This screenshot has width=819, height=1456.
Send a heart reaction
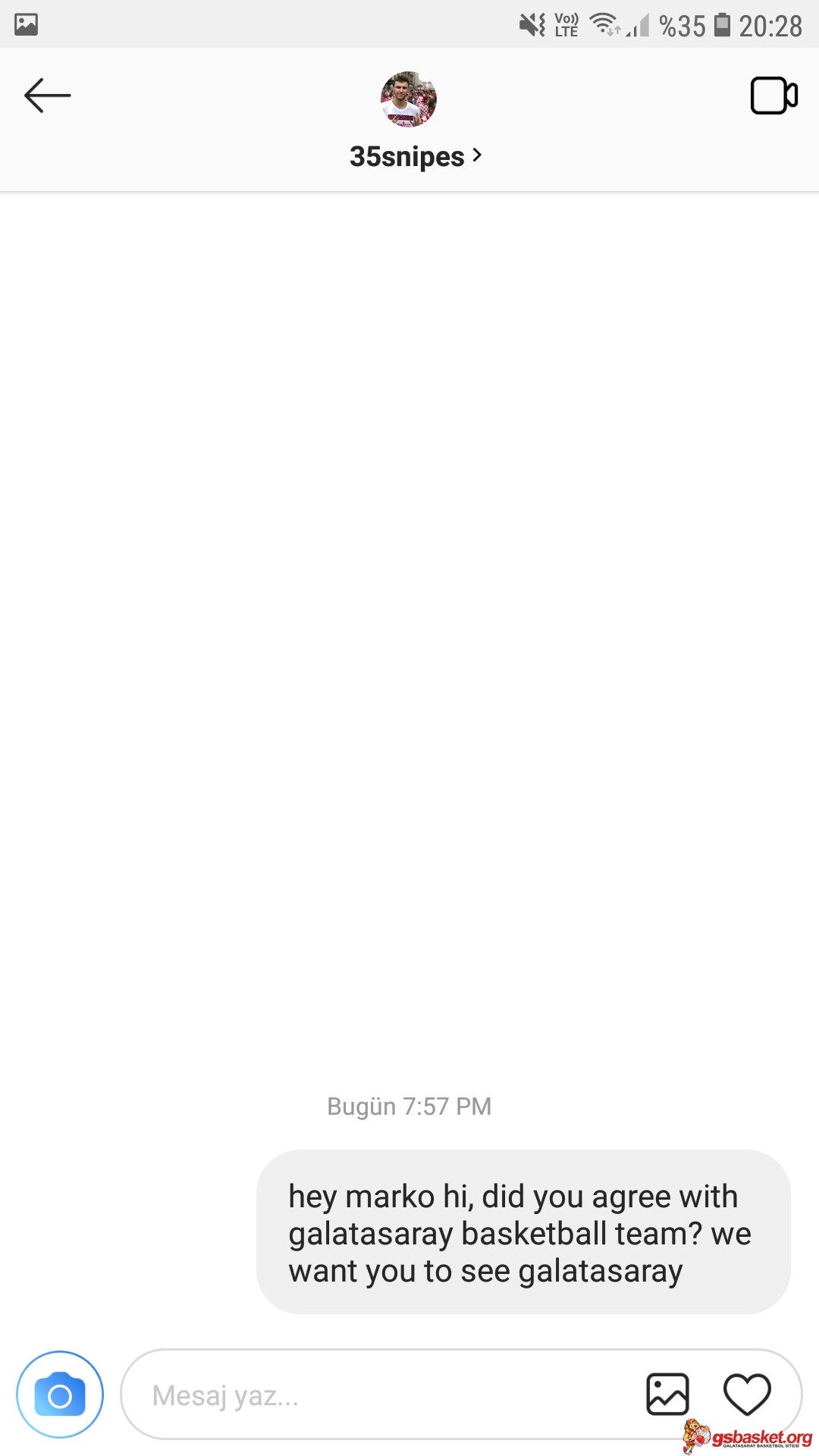click(747, 1394)
